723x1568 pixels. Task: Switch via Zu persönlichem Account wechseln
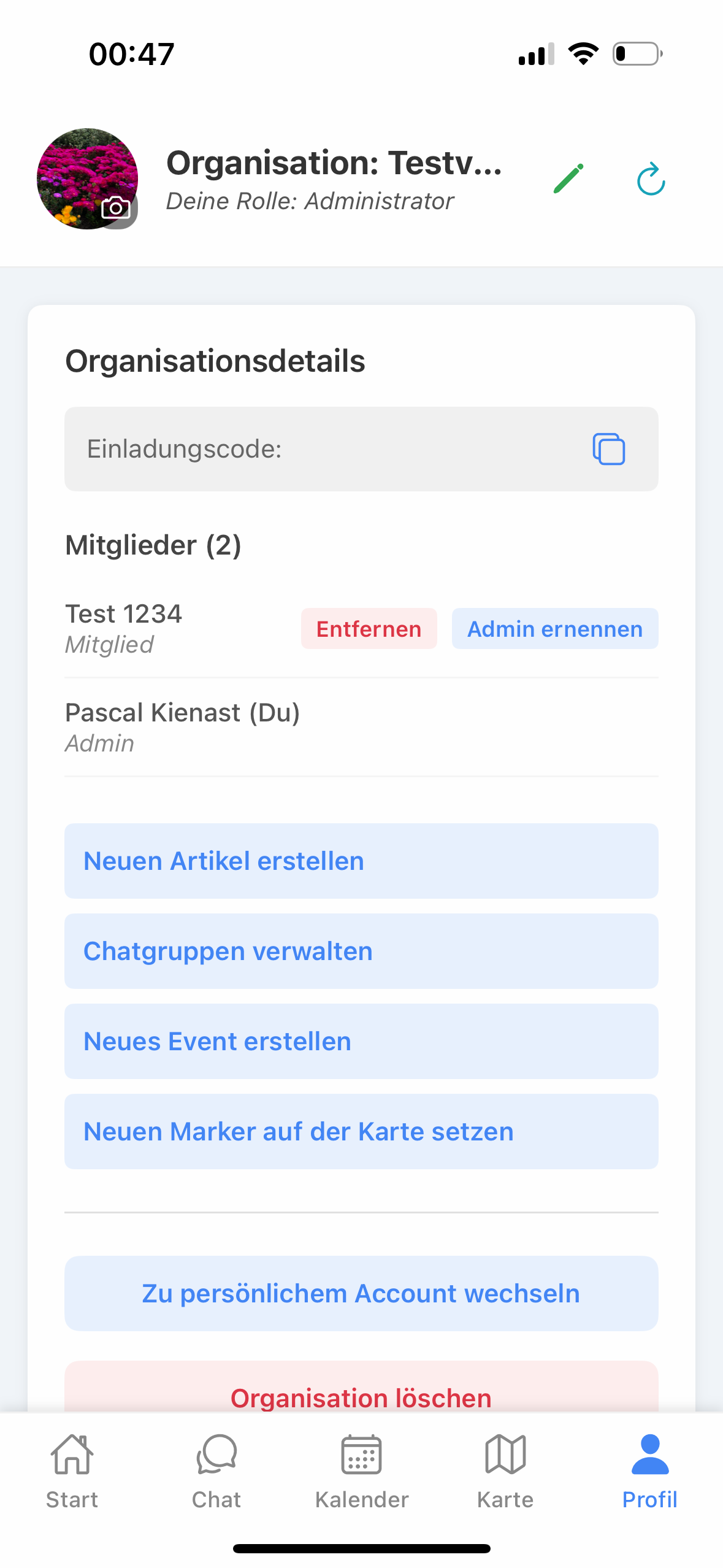click(x=361, y=1293)
